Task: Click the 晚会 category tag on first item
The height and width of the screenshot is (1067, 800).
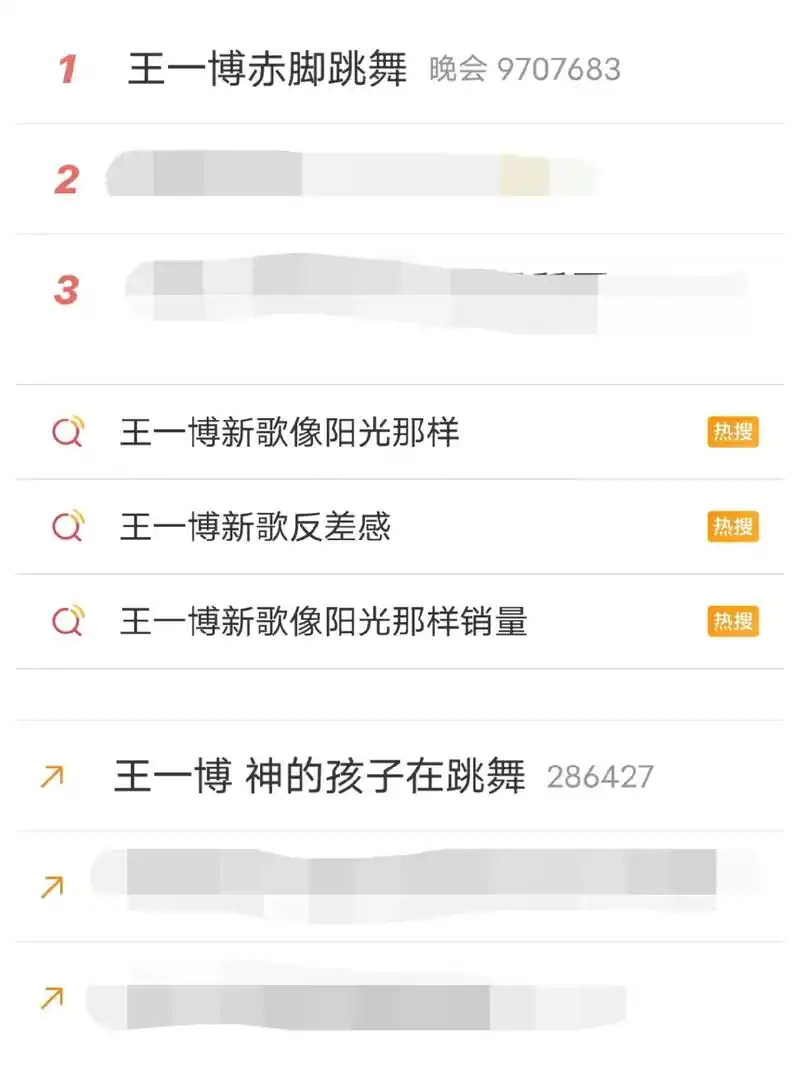Action: tap(455, 68)
